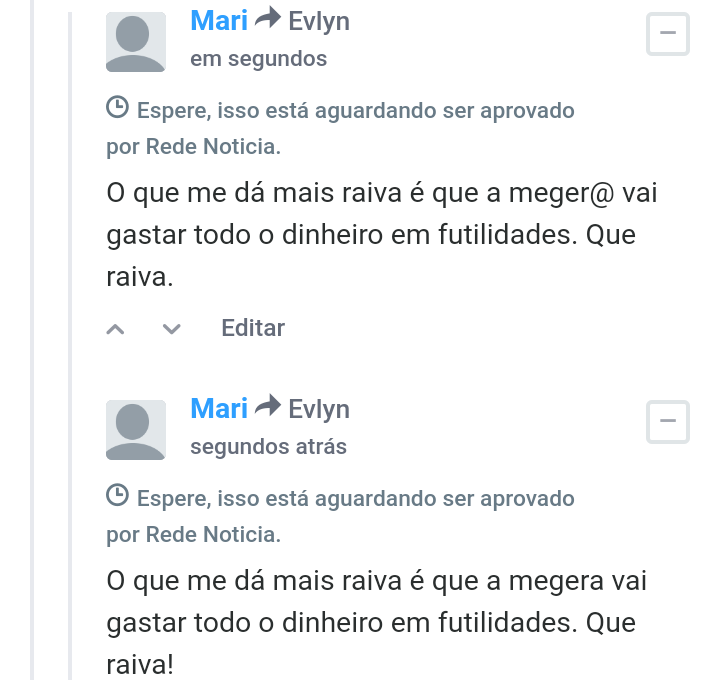
Task: Upvote the first Mari comment
Action: pos(116,329)
